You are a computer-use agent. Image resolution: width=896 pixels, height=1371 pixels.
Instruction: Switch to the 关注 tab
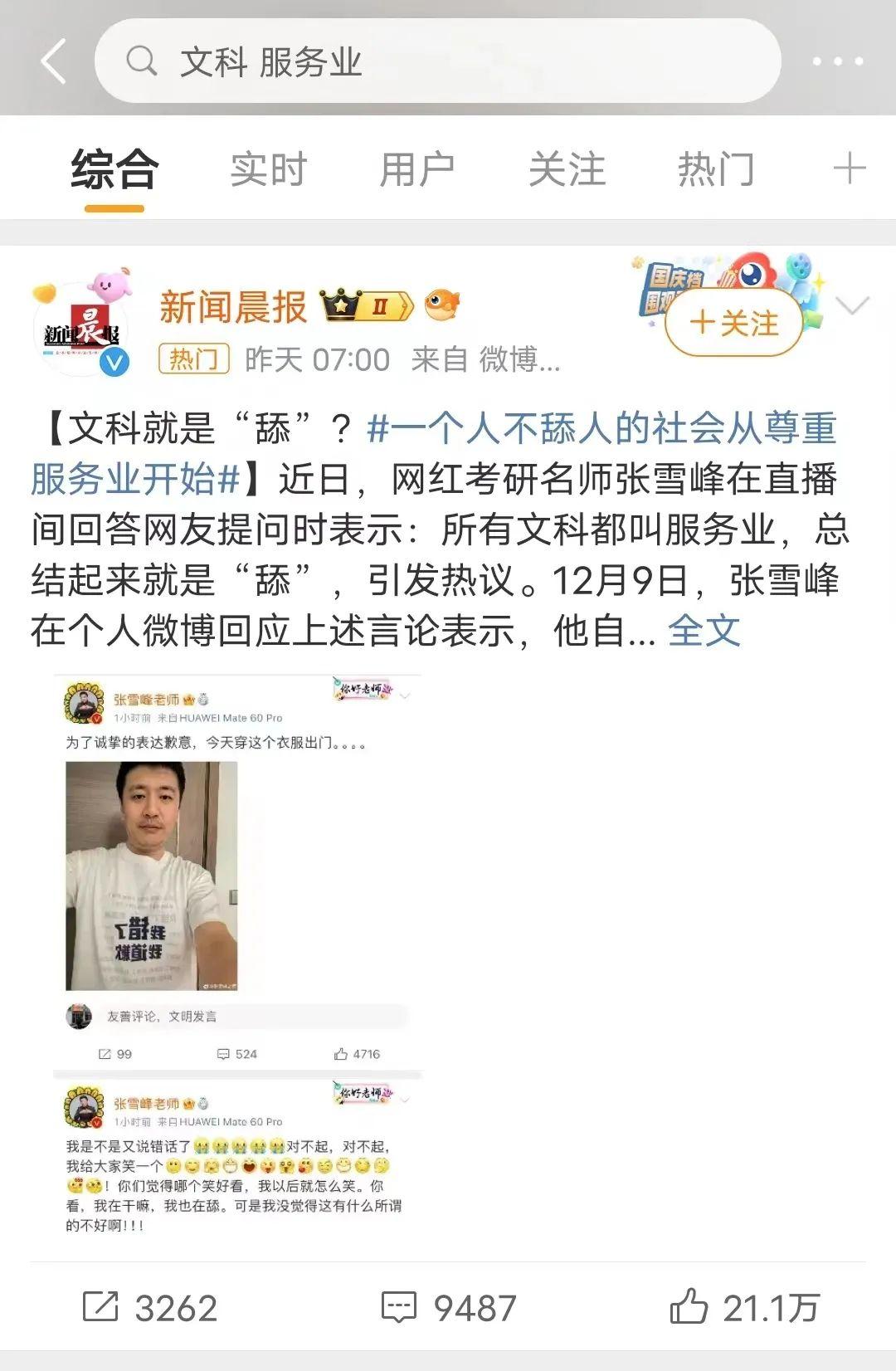click(567, 169)
